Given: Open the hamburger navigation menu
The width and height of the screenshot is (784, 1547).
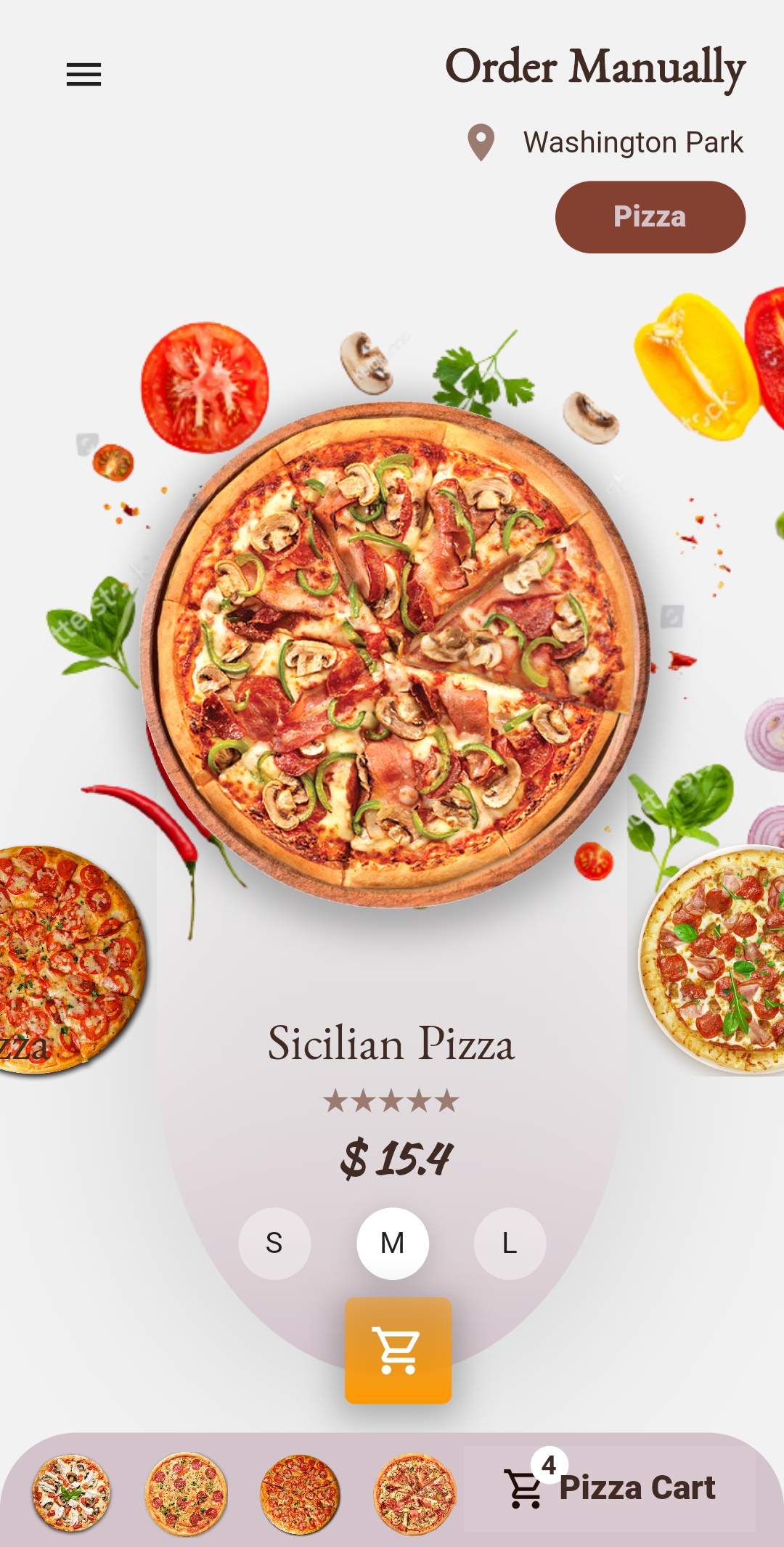Looking at the screenshot, I should 83,75.
